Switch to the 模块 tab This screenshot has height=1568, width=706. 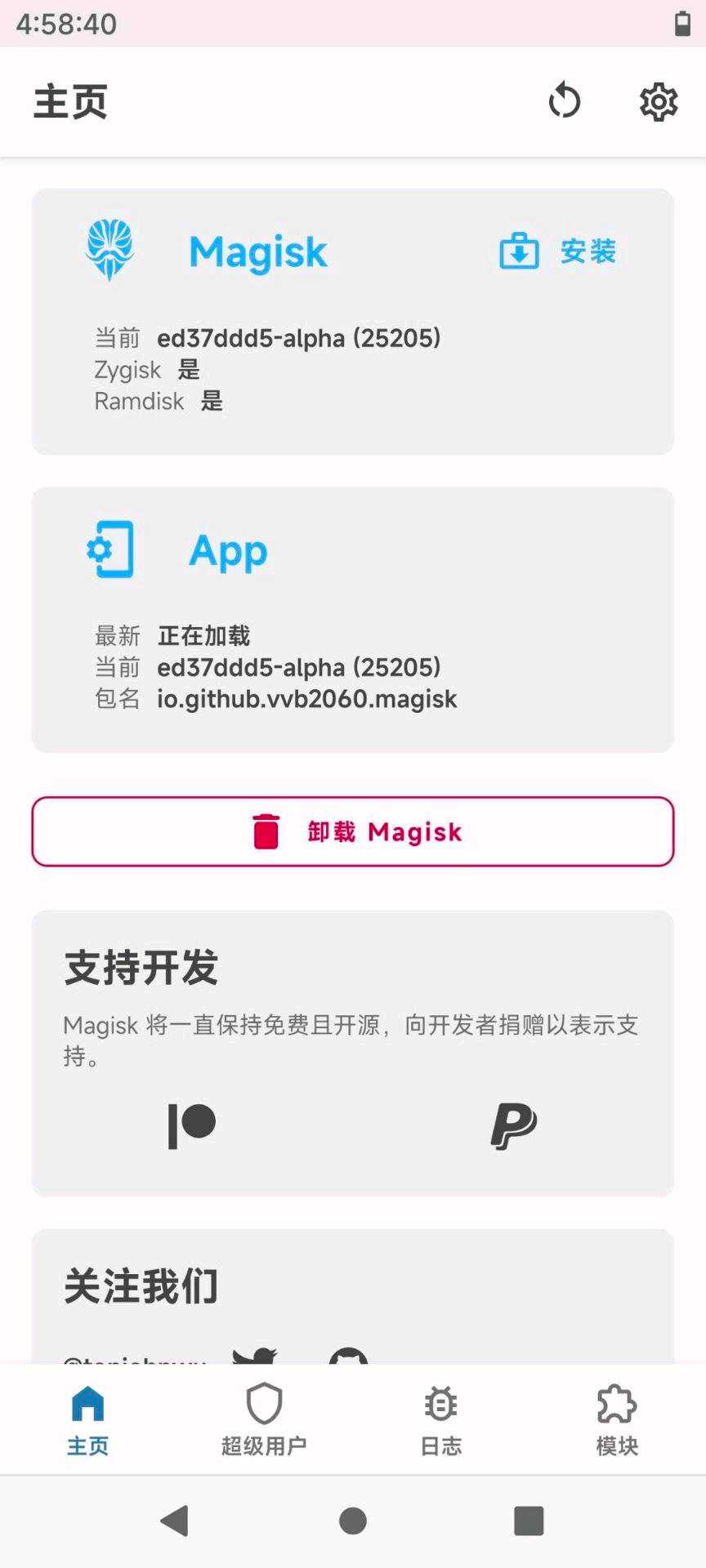(617, 1419)
